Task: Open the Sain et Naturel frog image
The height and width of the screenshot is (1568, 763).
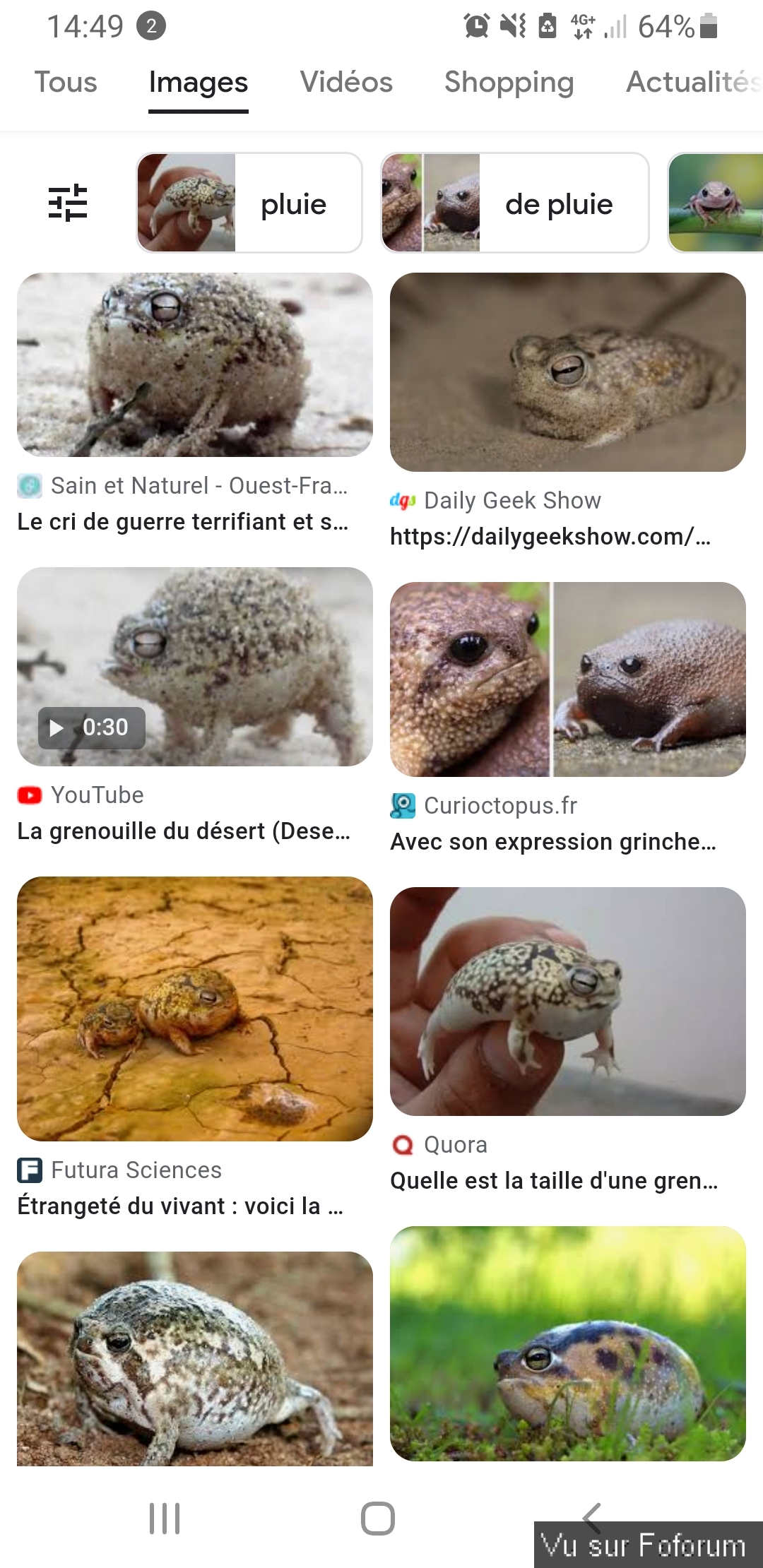Action: point(195,364)
